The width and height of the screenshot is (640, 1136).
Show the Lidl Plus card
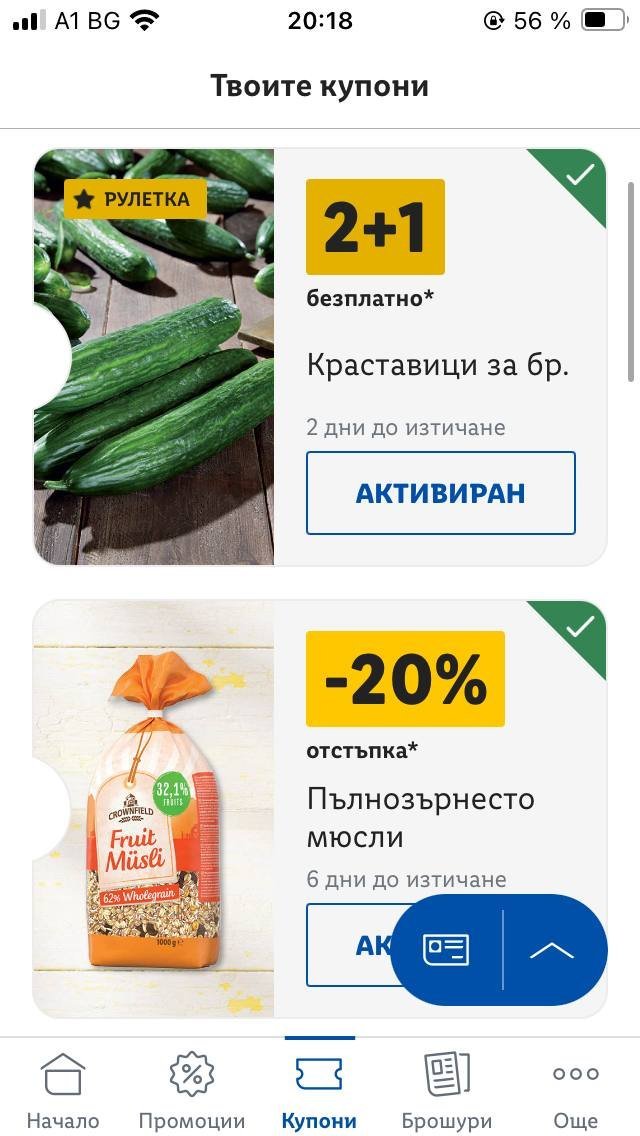pos(446,950)
